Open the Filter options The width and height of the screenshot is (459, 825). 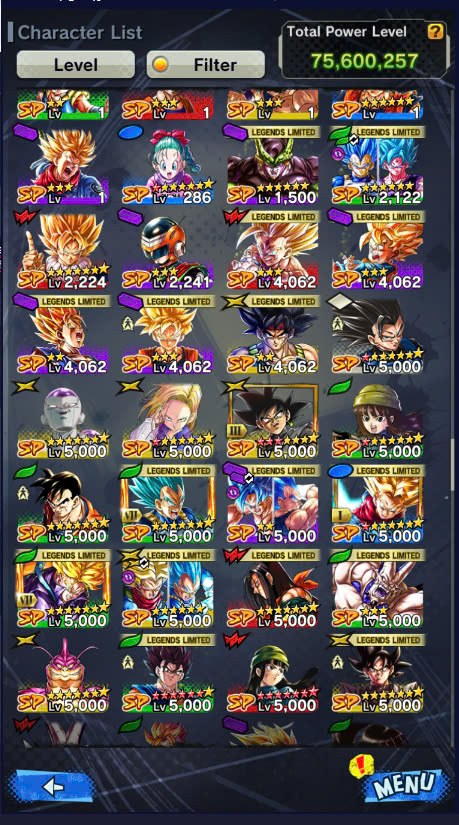[x=205, y=65]
